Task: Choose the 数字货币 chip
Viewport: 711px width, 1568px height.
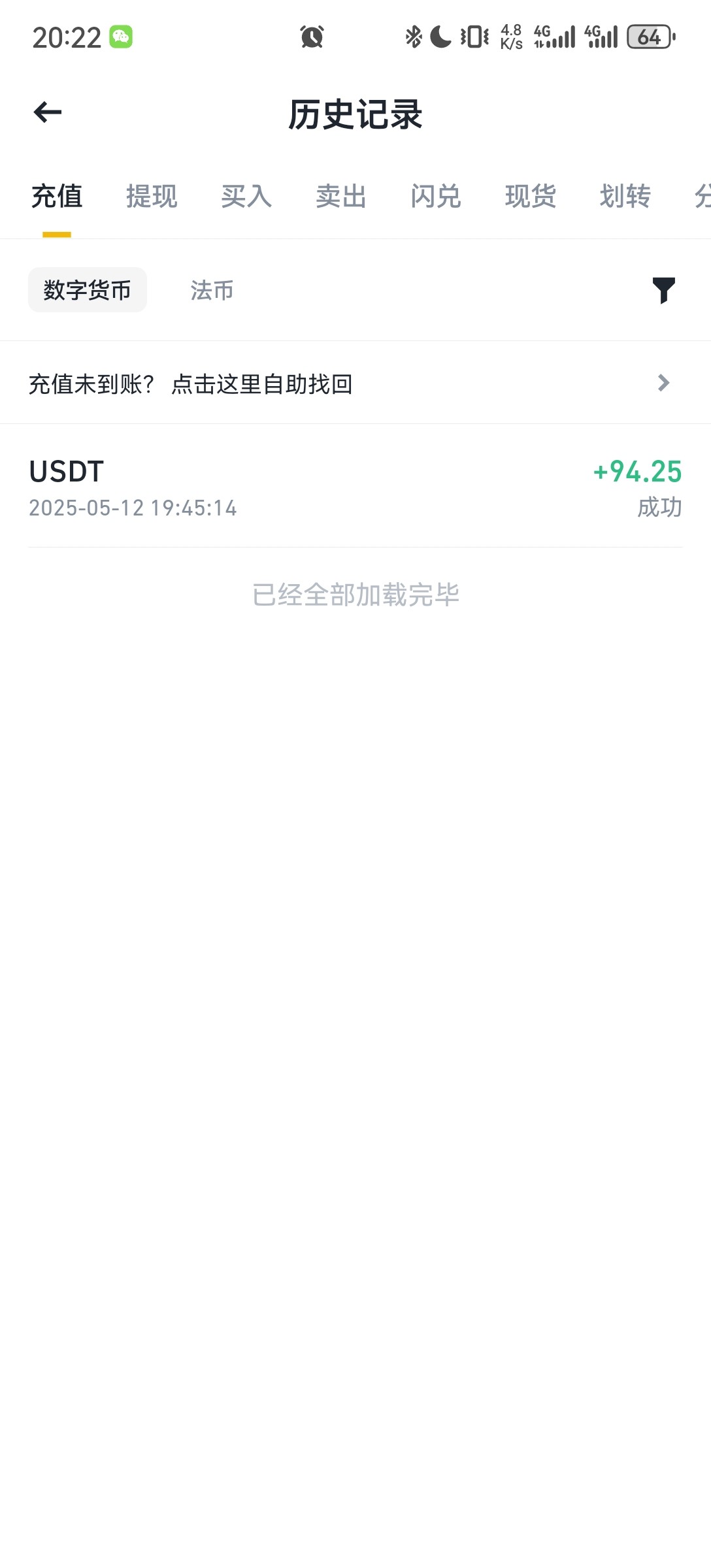Action: [x=87, y=290]
